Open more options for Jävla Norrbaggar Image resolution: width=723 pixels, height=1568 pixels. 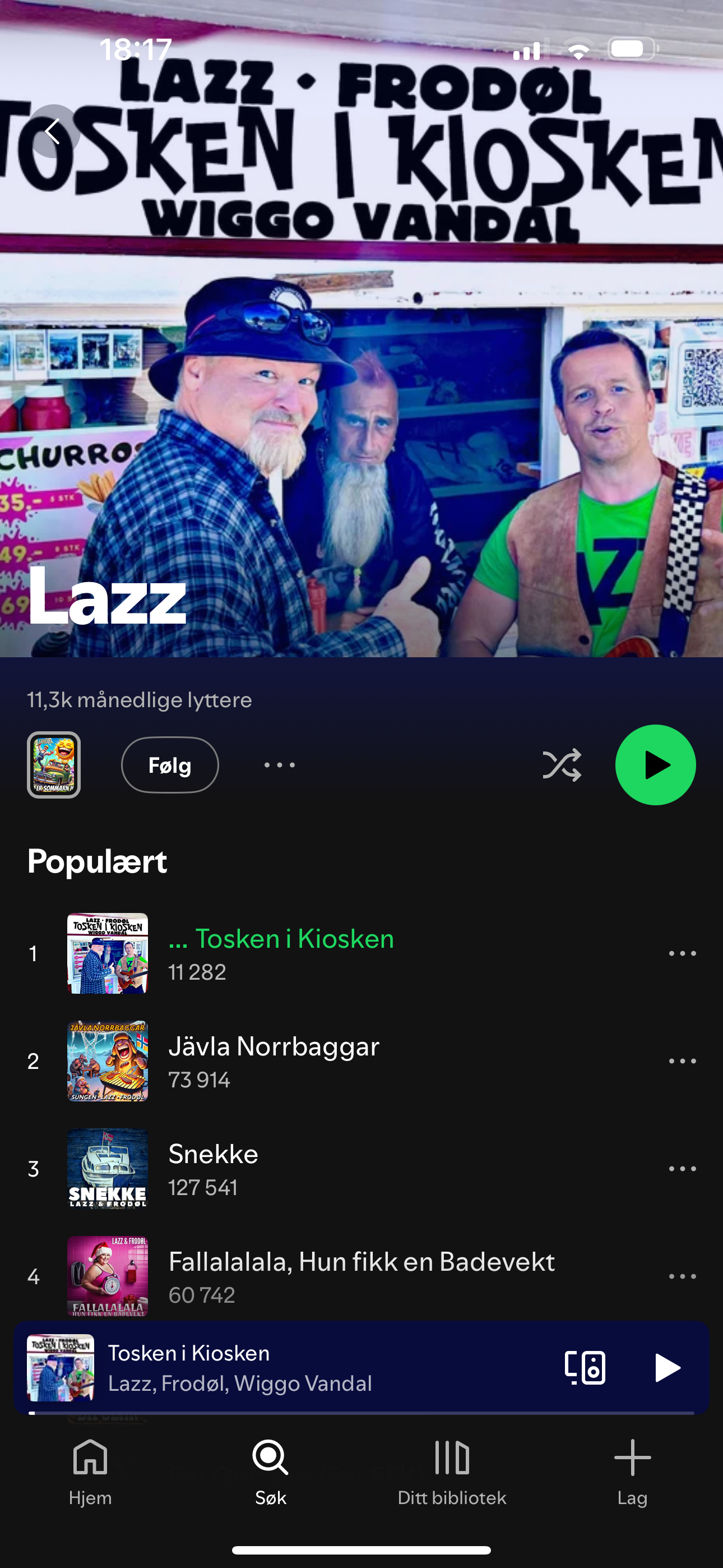coord(682,1061)
